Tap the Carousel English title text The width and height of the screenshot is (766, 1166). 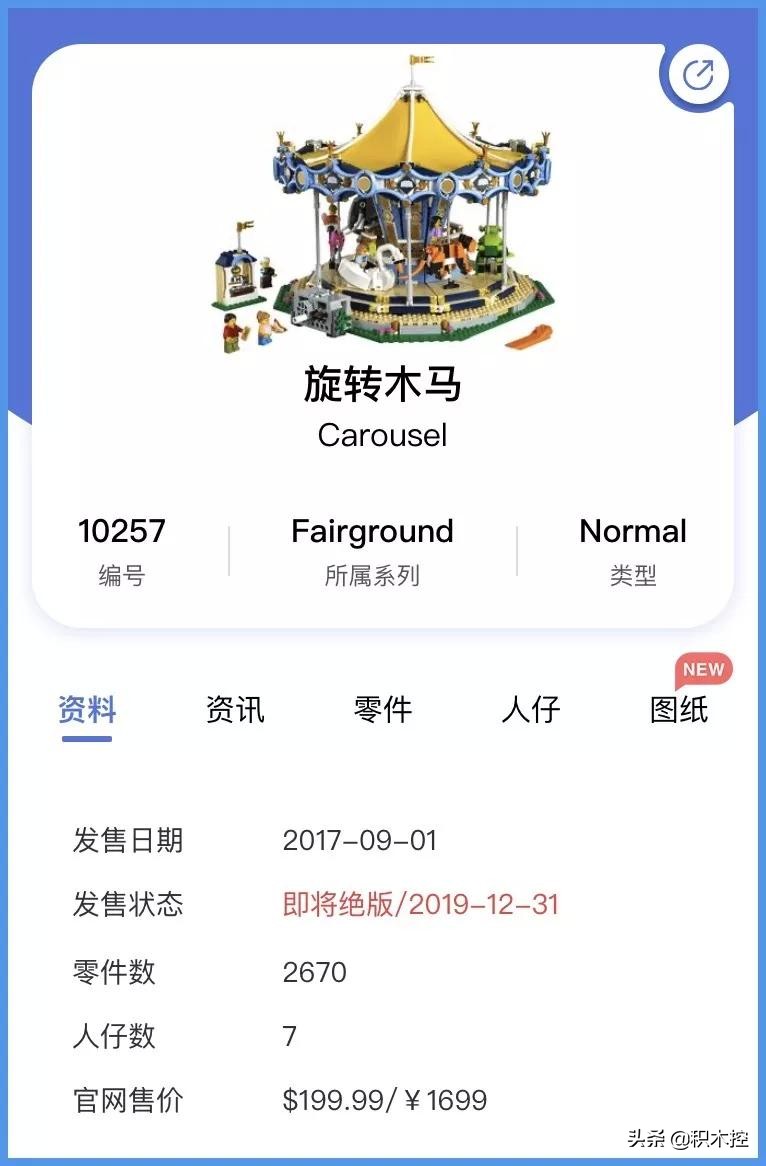coord(383,435)
